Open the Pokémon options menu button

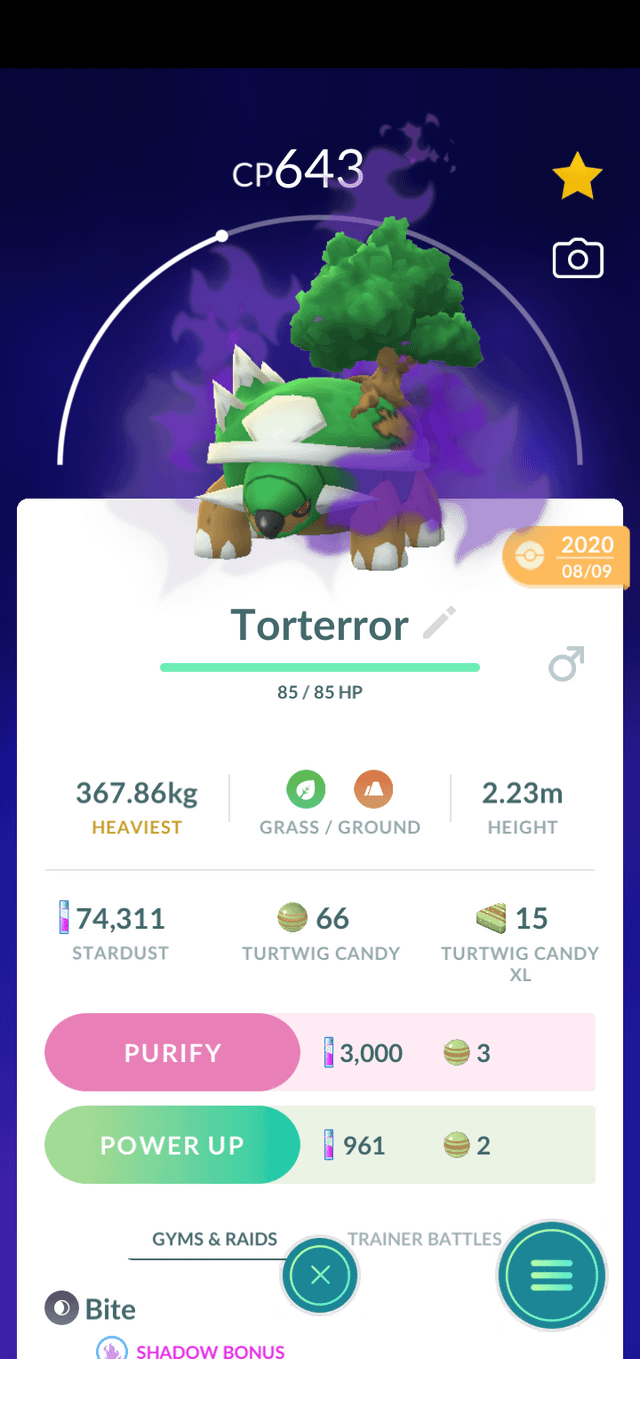coord(552,1275)
